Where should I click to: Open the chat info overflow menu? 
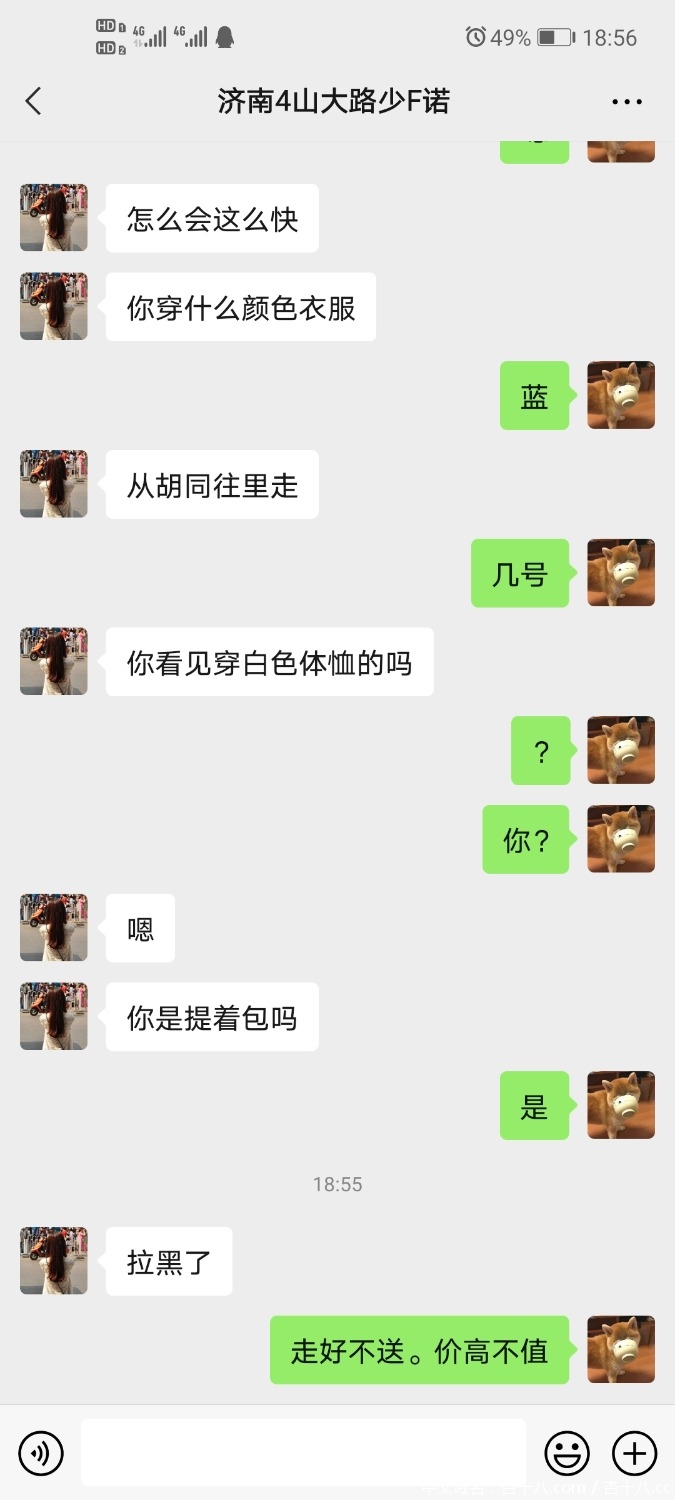[x=626, y=101]
